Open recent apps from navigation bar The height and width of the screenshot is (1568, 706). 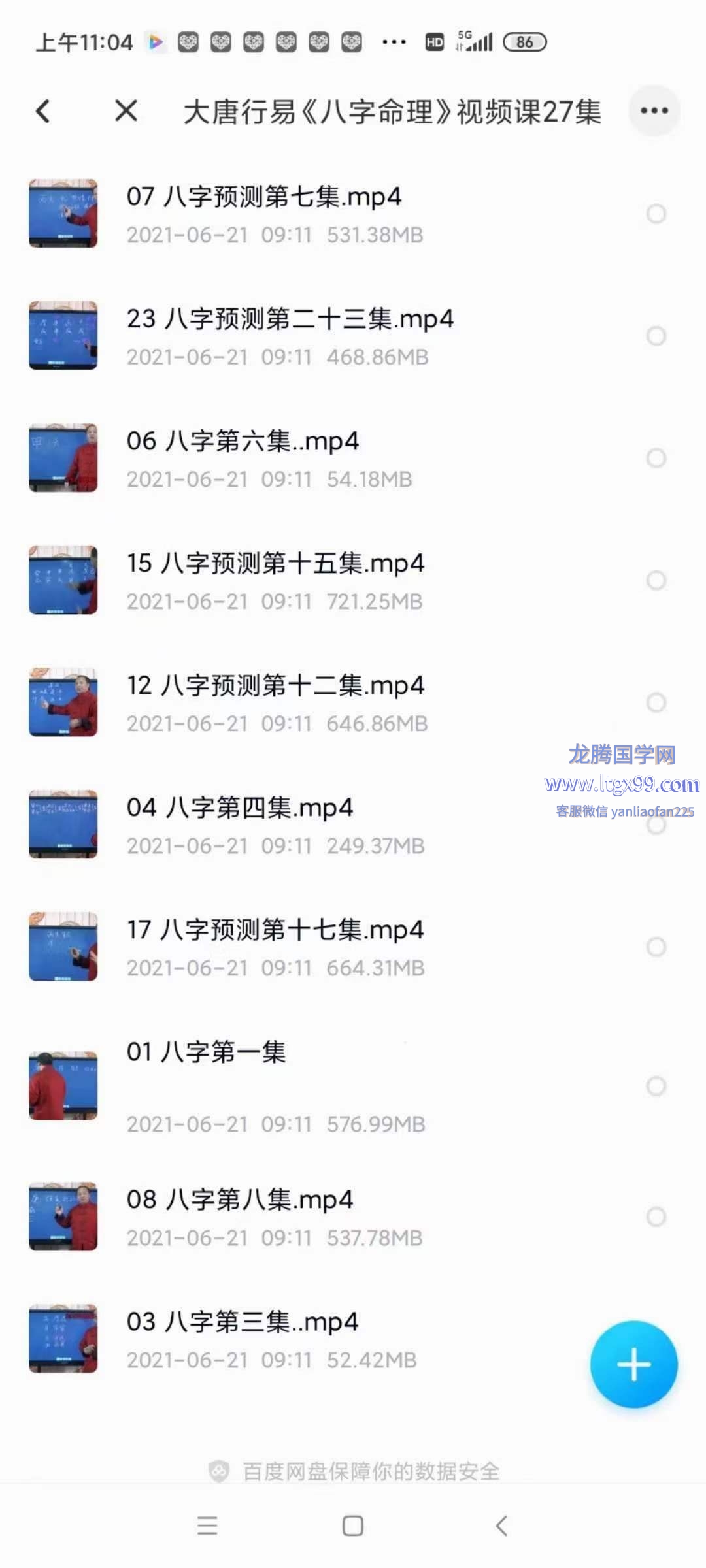207,1526
